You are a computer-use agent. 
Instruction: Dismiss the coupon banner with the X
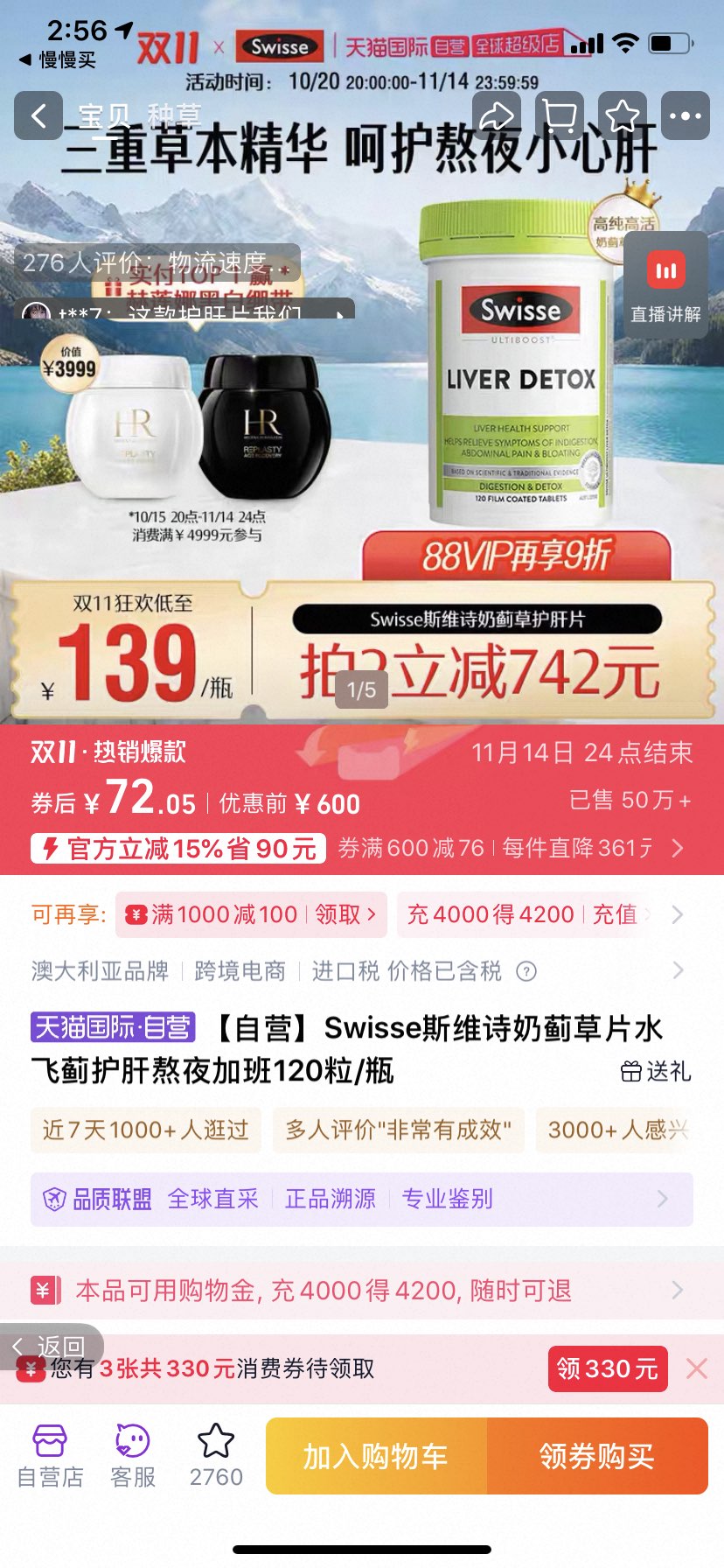click(x=696, y=1368)
